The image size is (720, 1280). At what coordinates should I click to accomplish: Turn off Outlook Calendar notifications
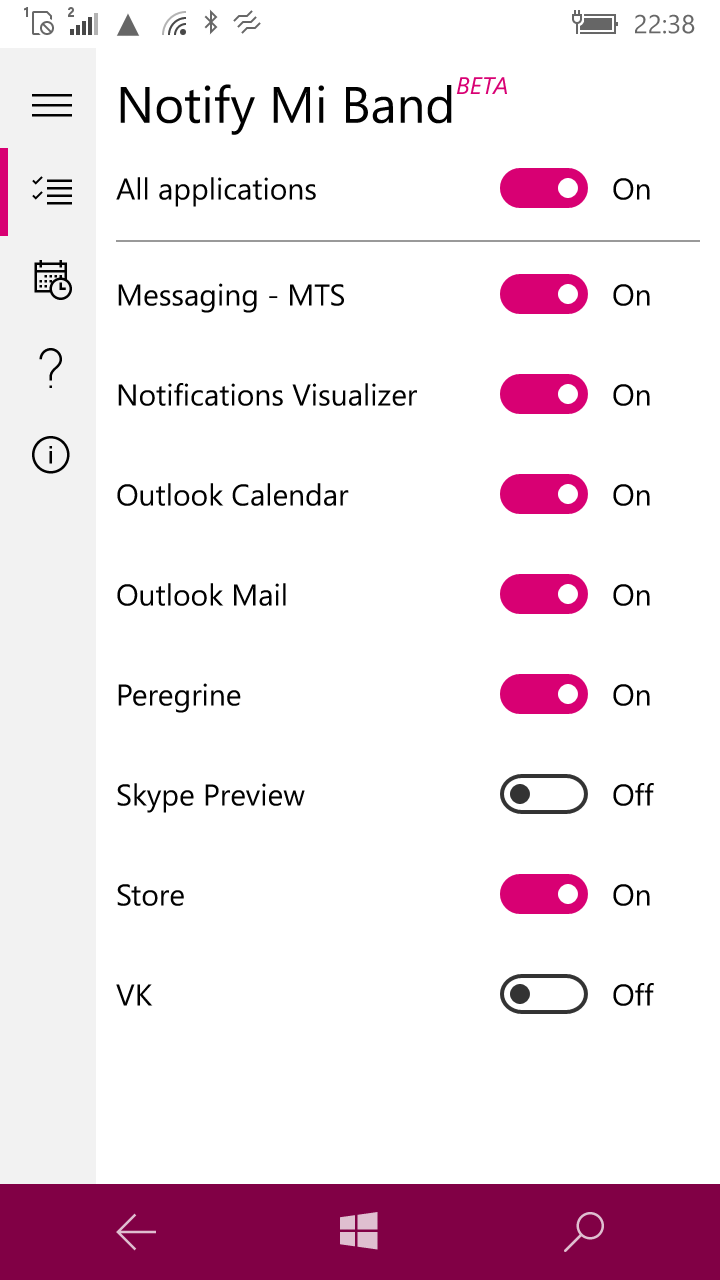coord(543,495)
